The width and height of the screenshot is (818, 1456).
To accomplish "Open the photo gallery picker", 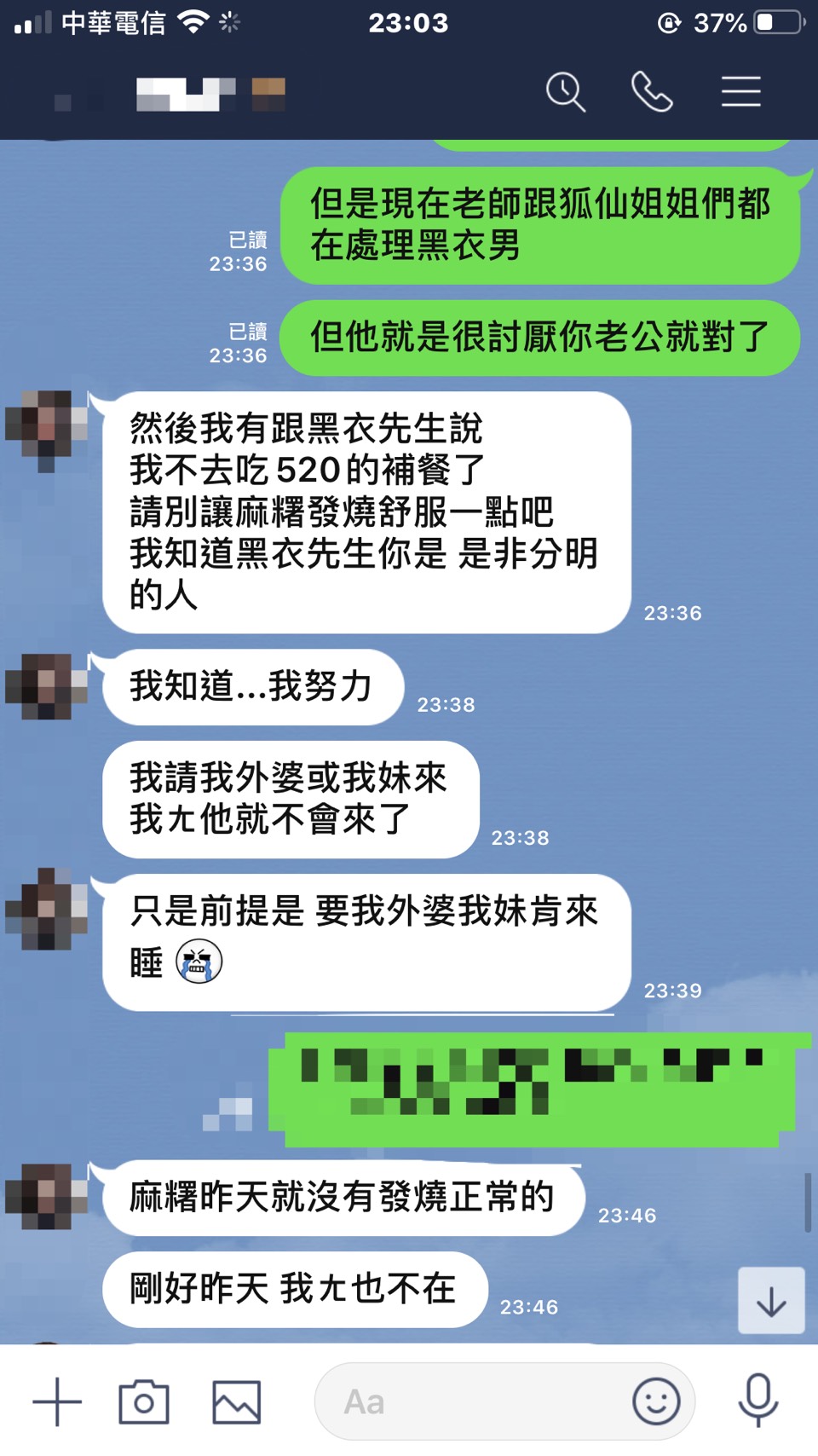I will click(236, 1401).
